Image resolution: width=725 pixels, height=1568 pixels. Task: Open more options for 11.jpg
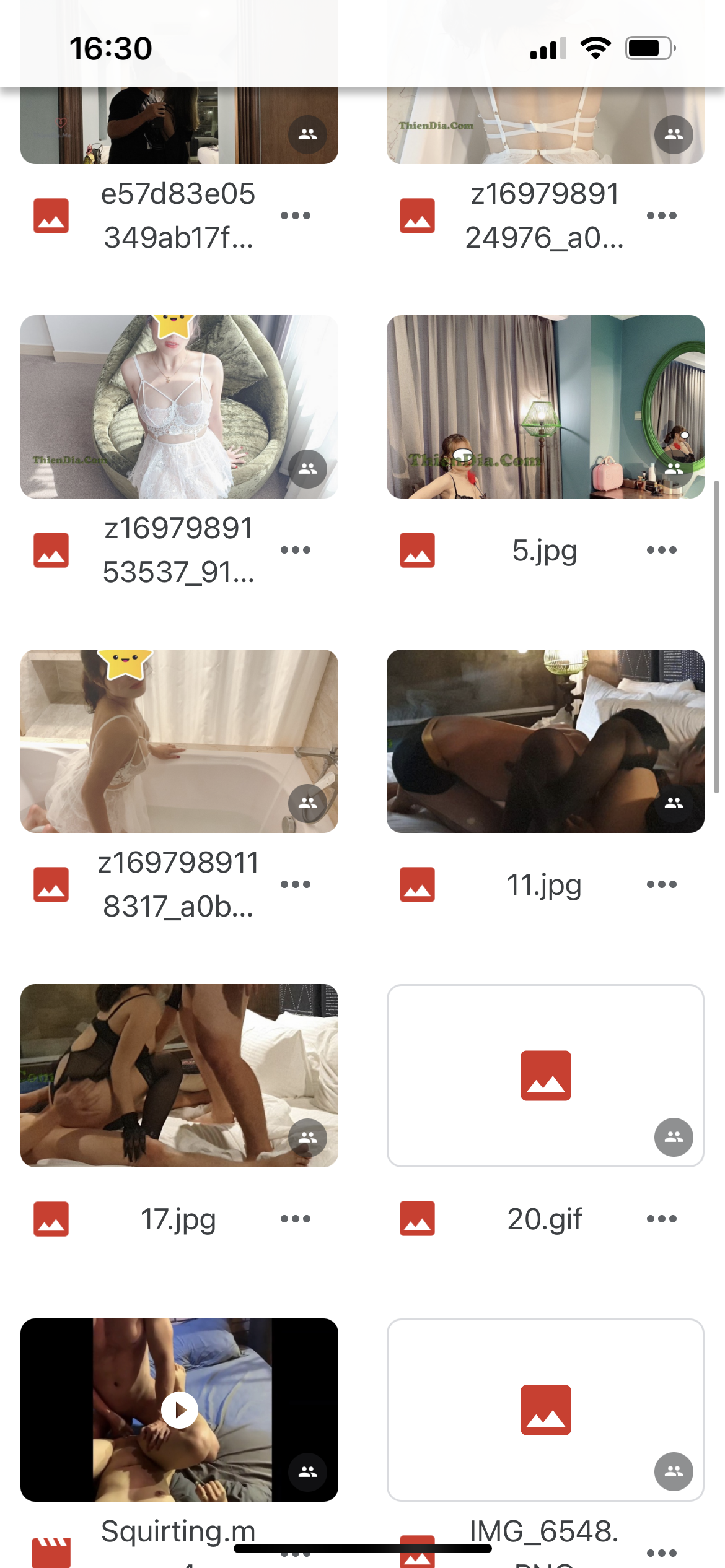[x=661, y=884]
